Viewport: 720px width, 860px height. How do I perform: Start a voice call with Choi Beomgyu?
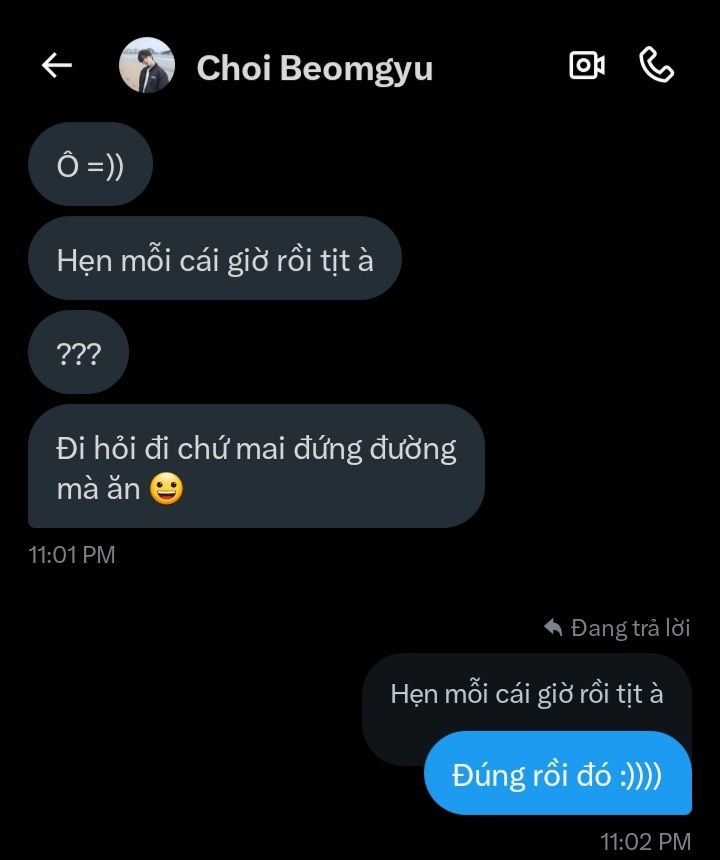click(656, 66)
